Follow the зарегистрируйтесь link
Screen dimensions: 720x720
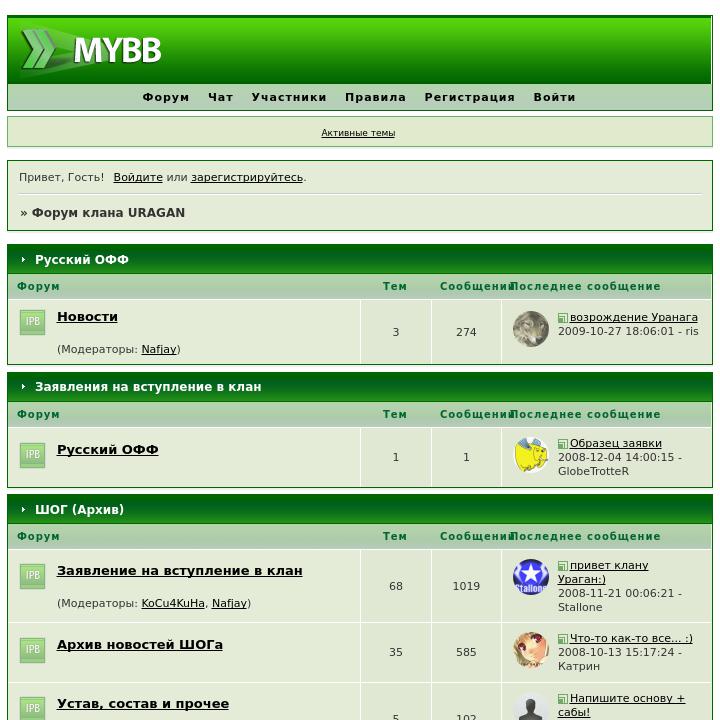pyautogui.click(x=247, y=177)
